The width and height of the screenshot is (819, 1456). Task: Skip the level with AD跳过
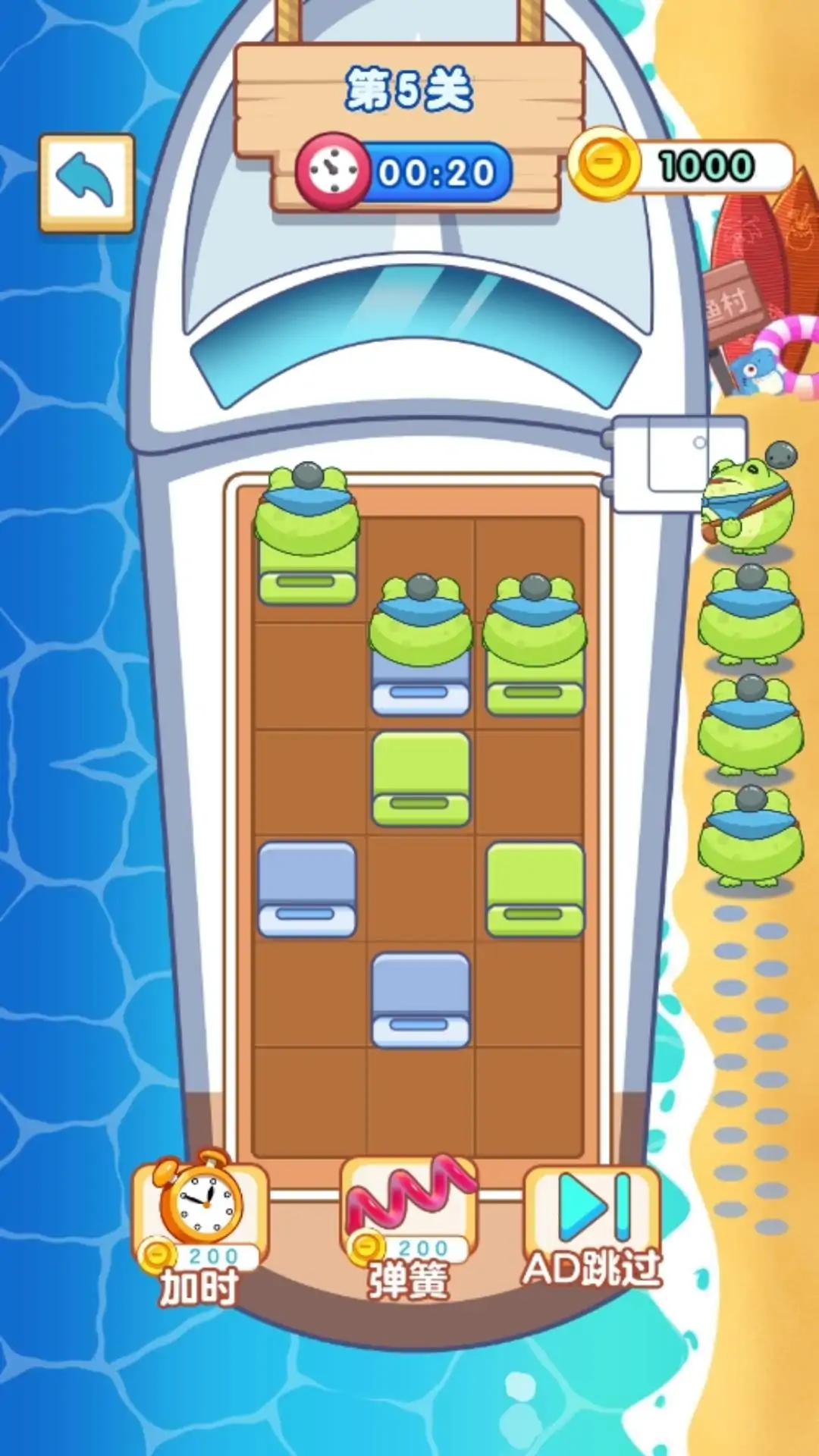(592, 1222)
